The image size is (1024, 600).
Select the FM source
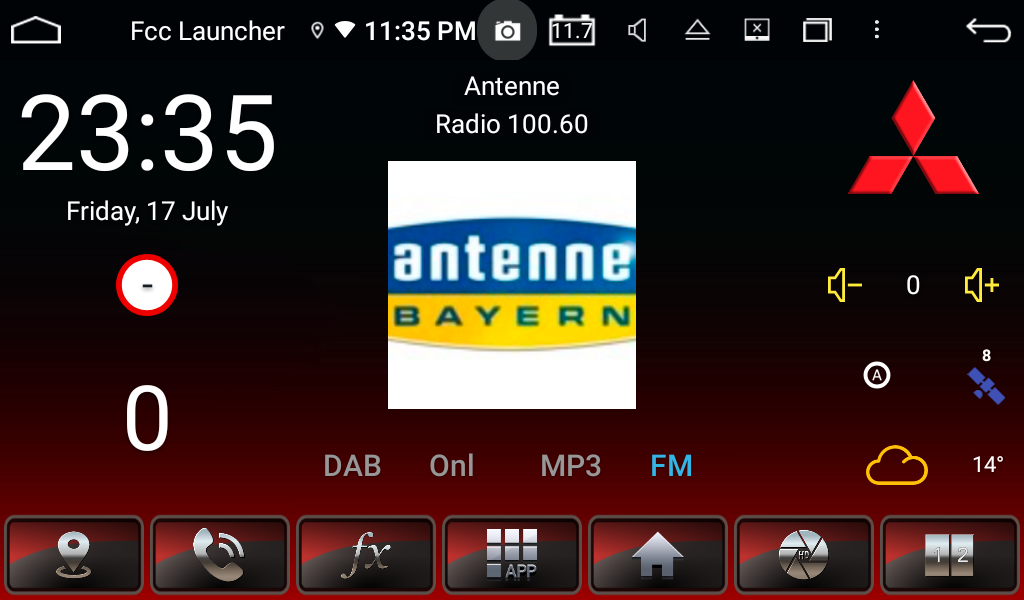[x=671, y=466]
